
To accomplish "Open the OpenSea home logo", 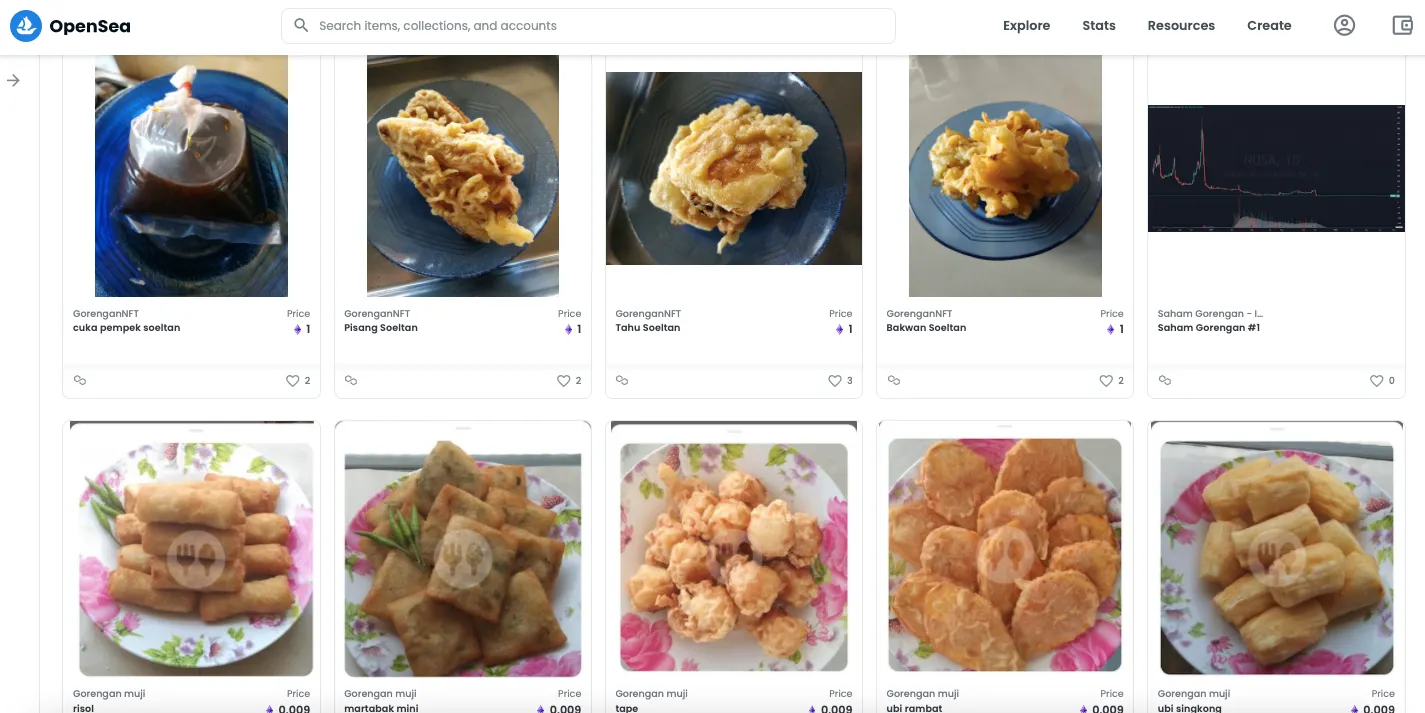I will click(70, 26).
